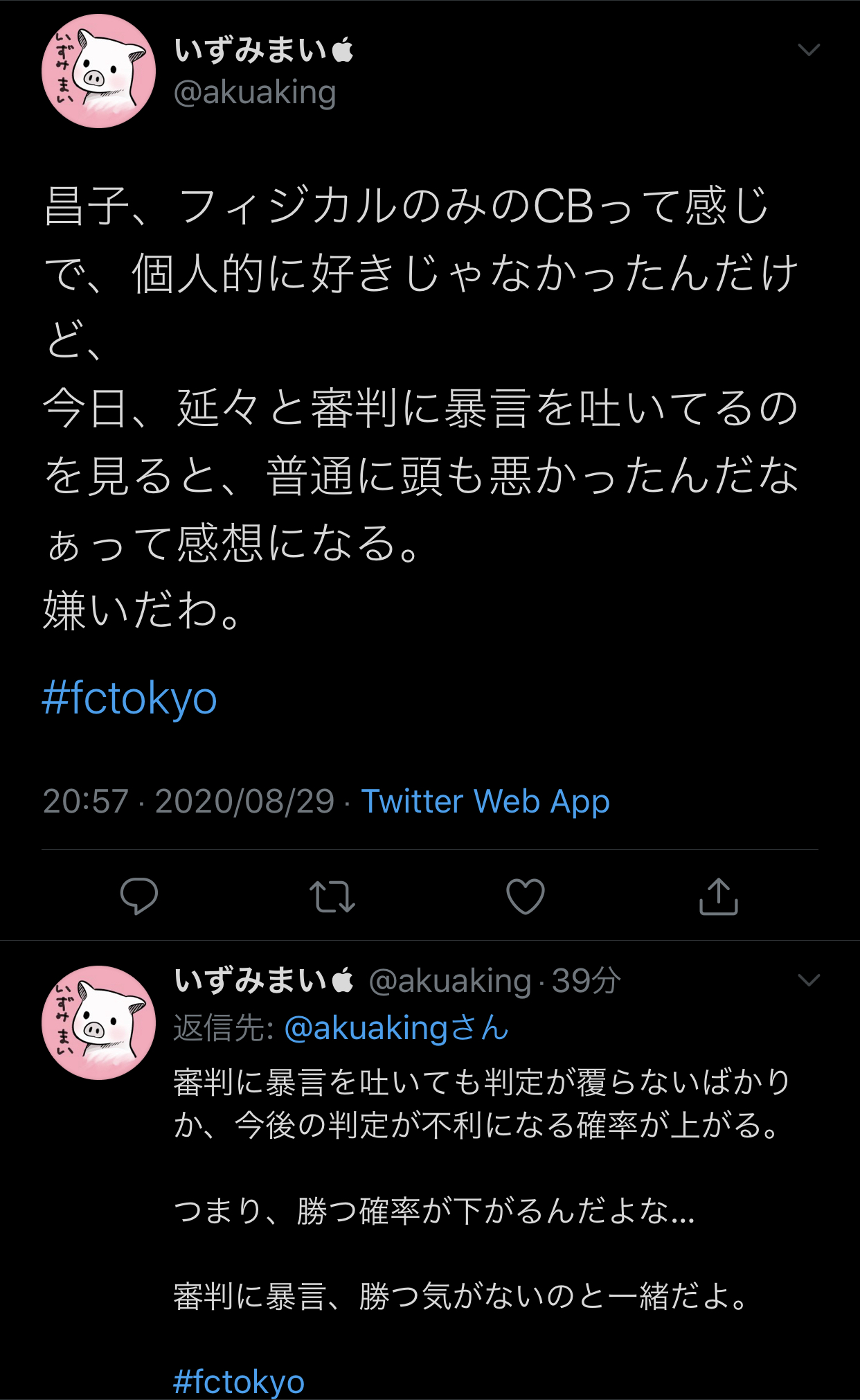Expand options chevron on the reply tweet
Screen dimensions: 860x1400
pyautogui.click(x=808, y=980)
